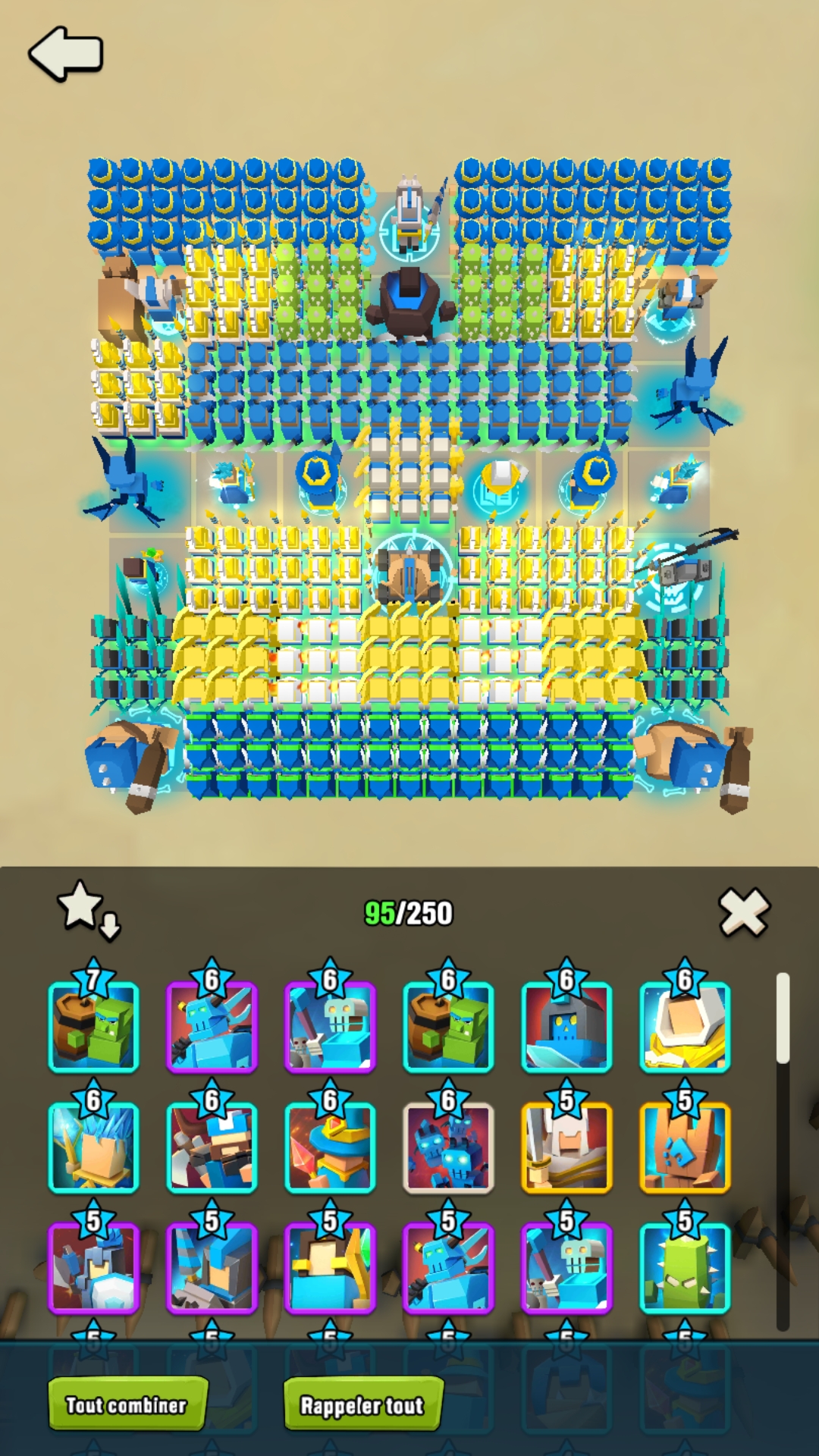Close the unit selection panel
Viewport: 819px width, 1456px height.
click(744, 912)
